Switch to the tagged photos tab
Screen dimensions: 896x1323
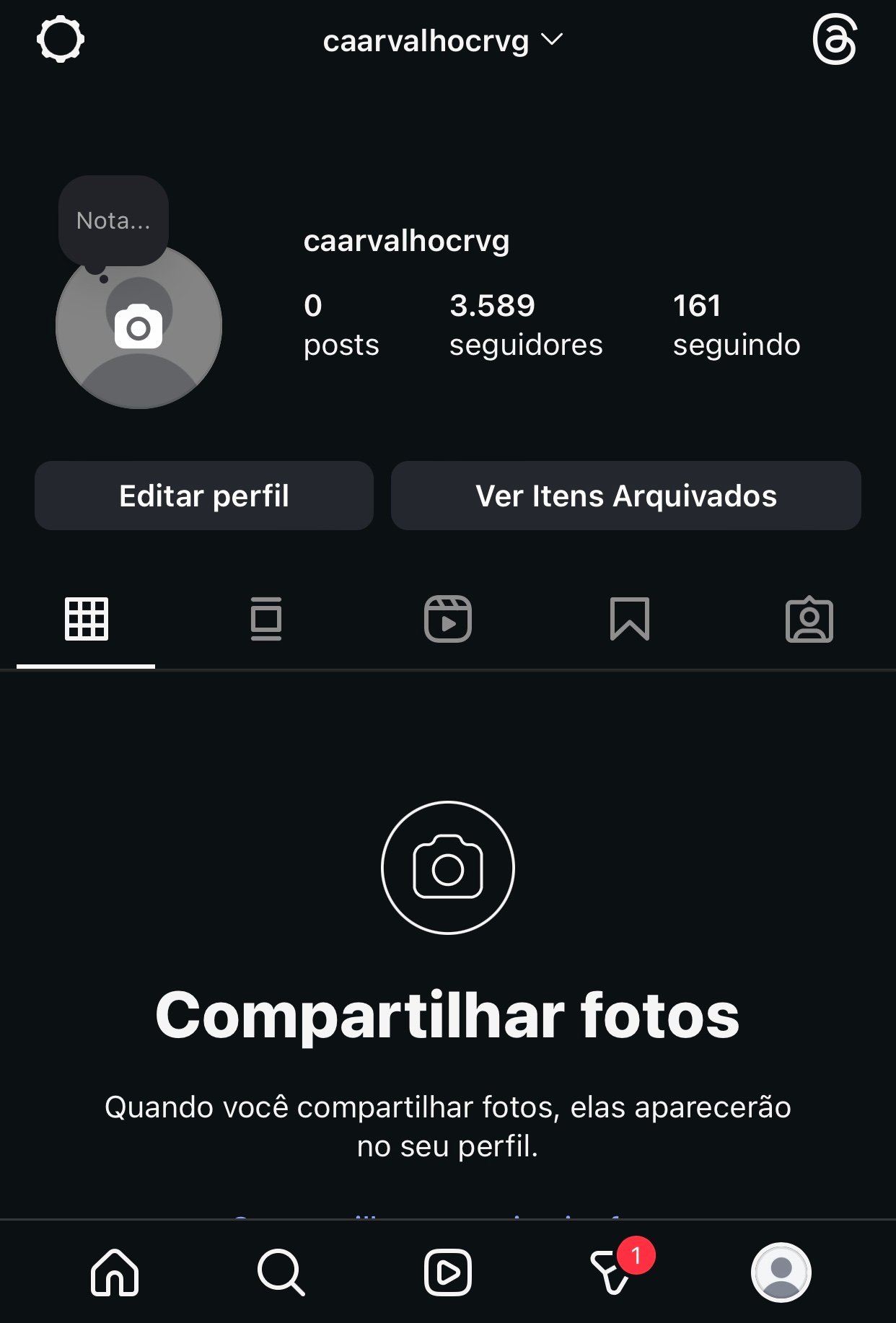(809, 620)
